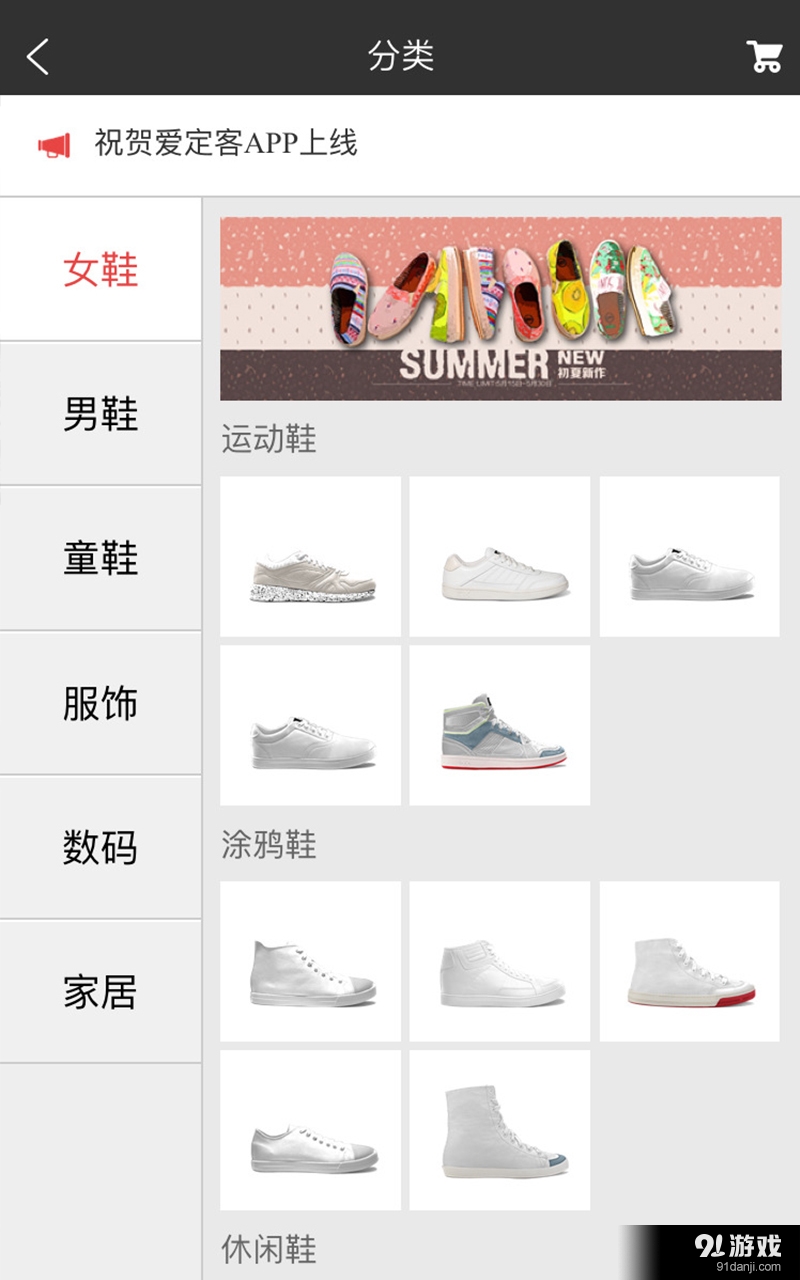Open the 服饰 category

(x=100, y=703)
